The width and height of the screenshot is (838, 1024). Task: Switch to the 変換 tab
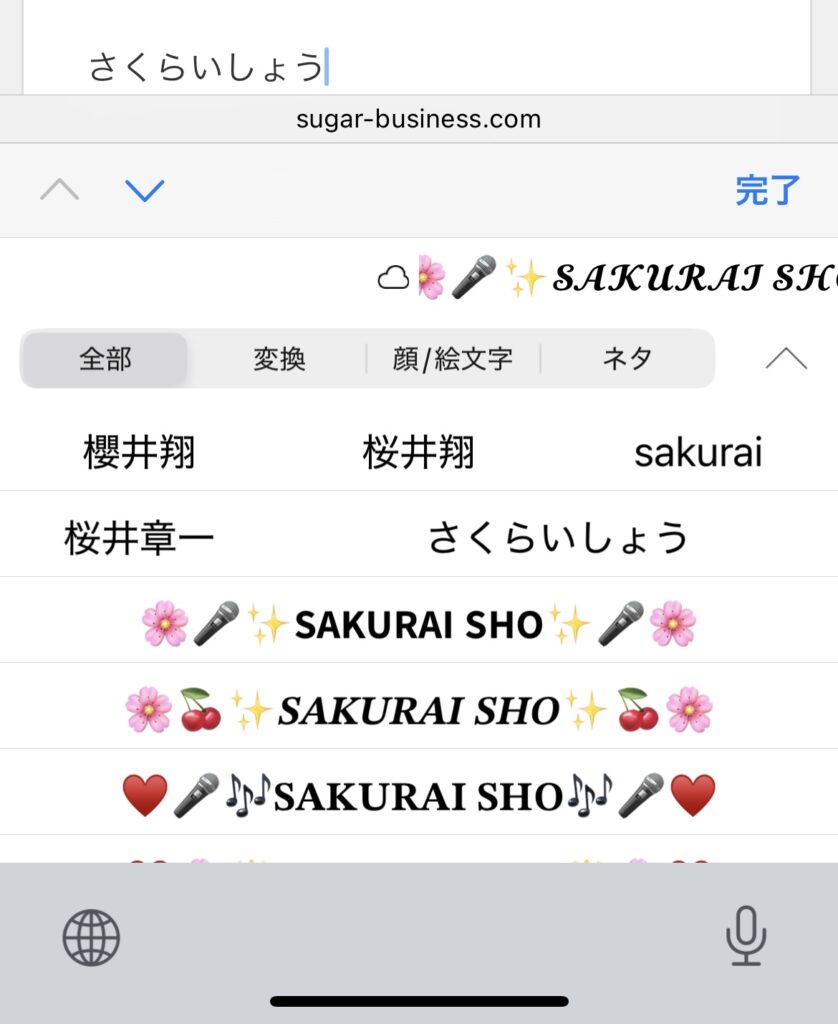coord(279,359)
